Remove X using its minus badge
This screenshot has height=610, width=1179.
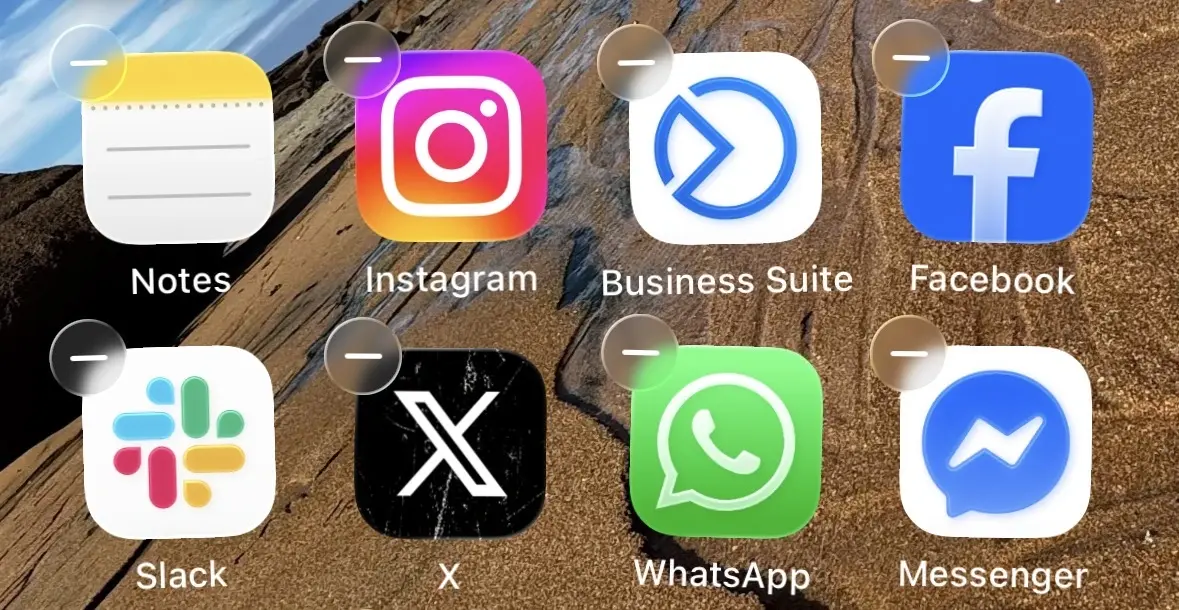click(362, 355)
